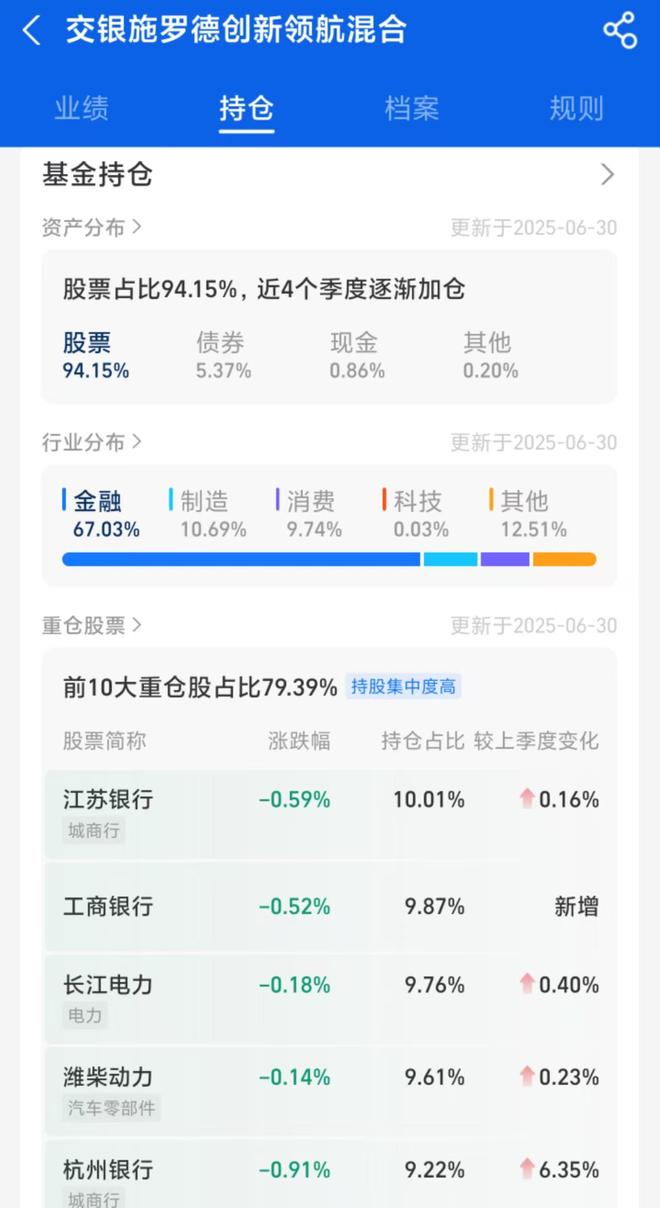Viewport: 660px width, 1208px height.
Task: Open the 长江电力 stock row
Action: [x=330, y=998]
